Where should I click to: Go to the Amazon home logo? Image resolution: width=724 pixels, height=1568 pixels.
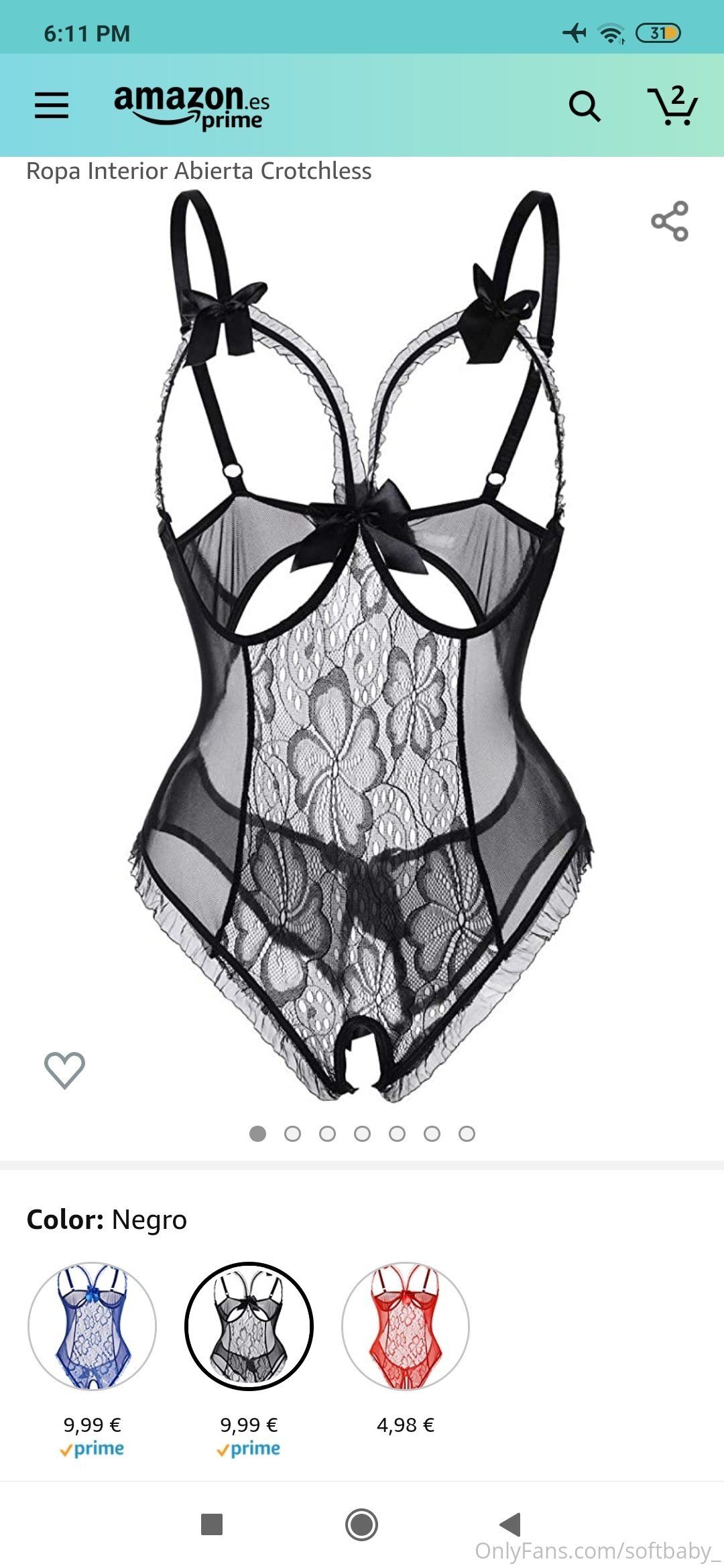(x=192, y=107)
